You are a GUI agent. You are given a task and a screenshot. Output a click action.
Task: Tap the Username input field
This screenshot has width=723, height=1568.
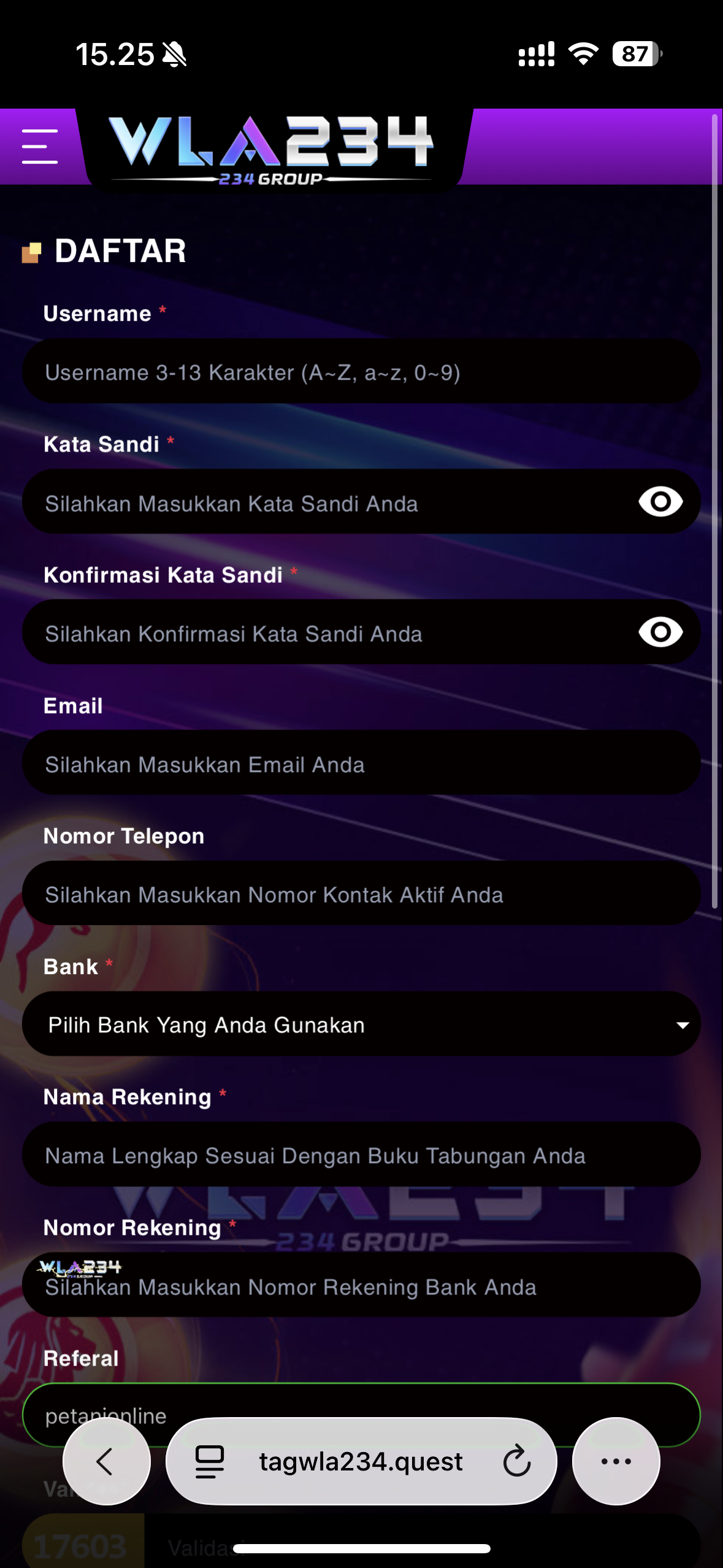(x=361, y=372)
